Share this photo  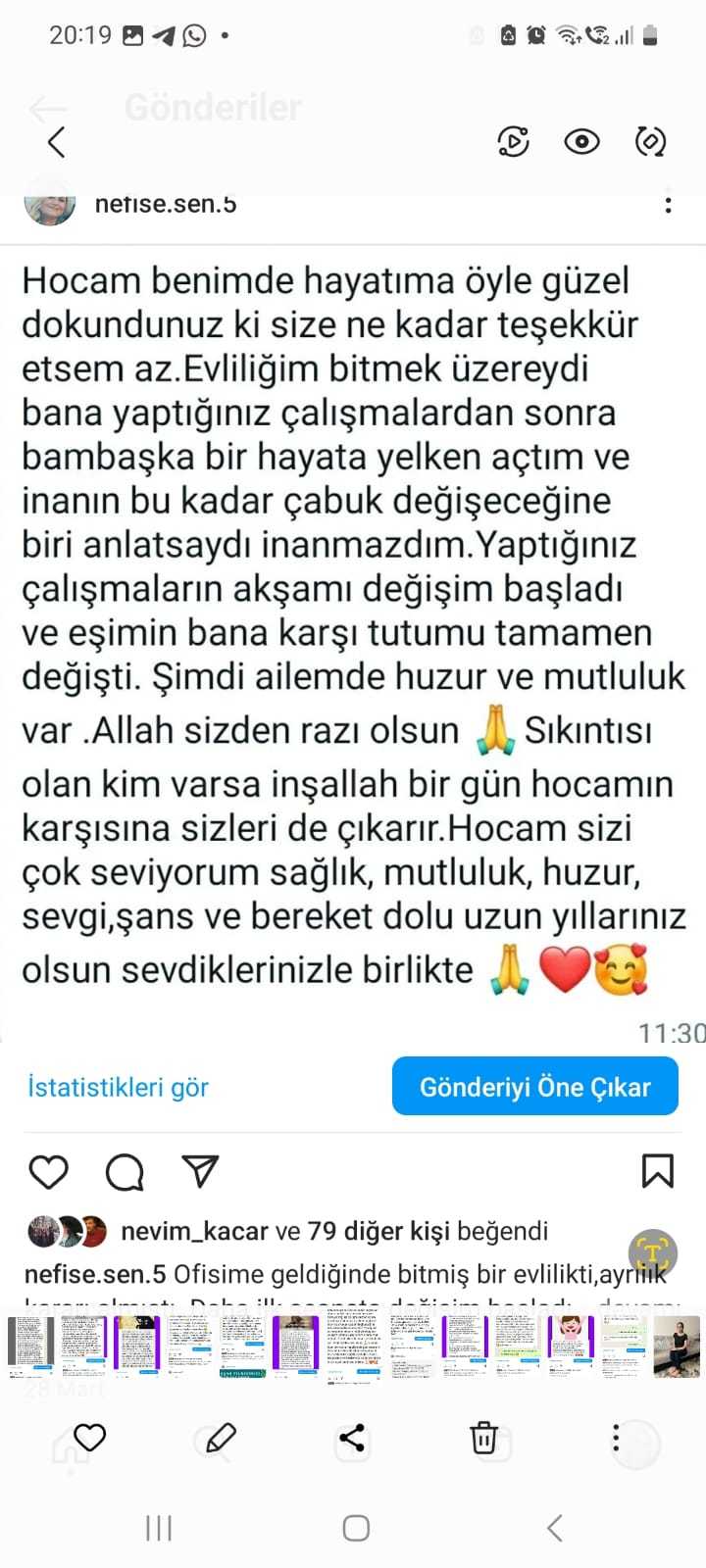(x=352, y=1438)
